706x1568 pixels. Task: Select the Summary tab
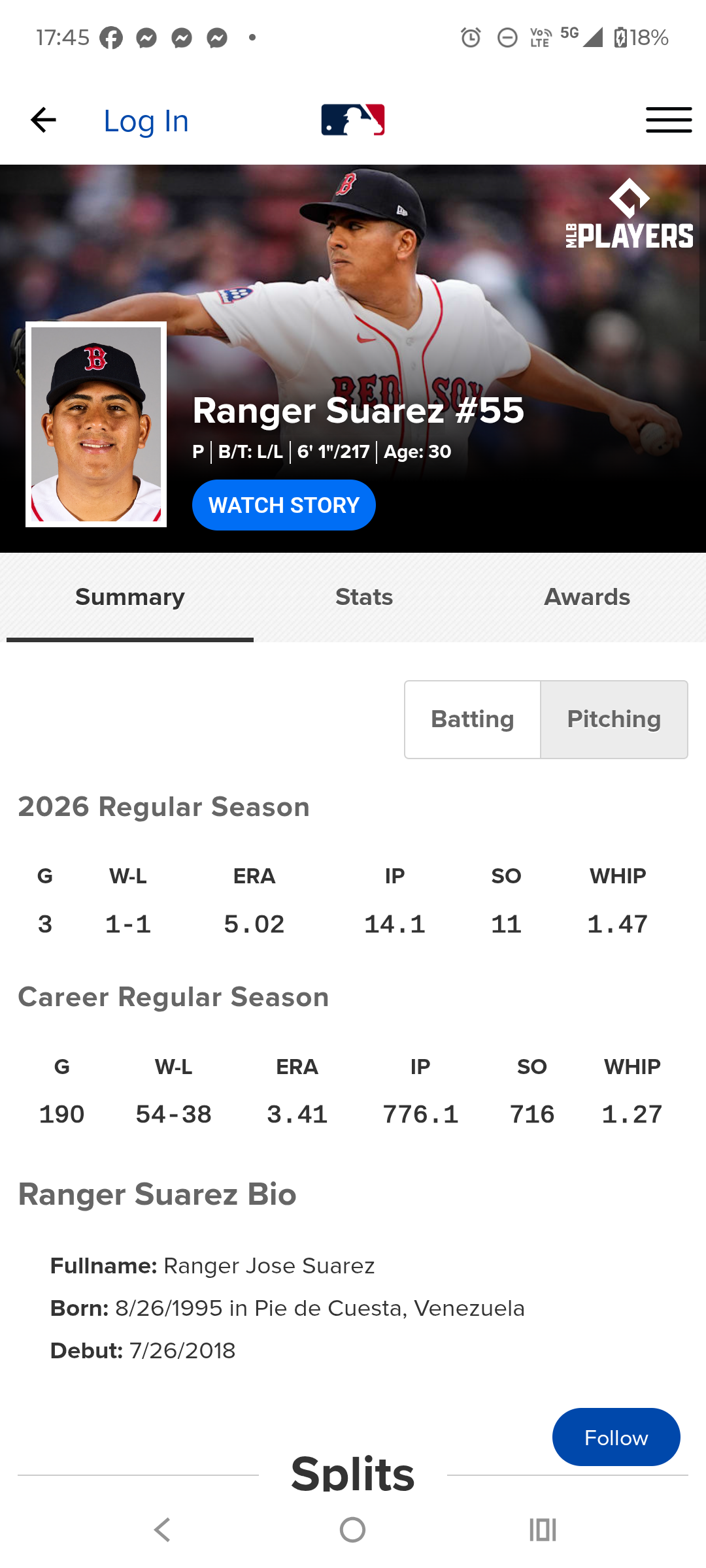tap(130, 597)
